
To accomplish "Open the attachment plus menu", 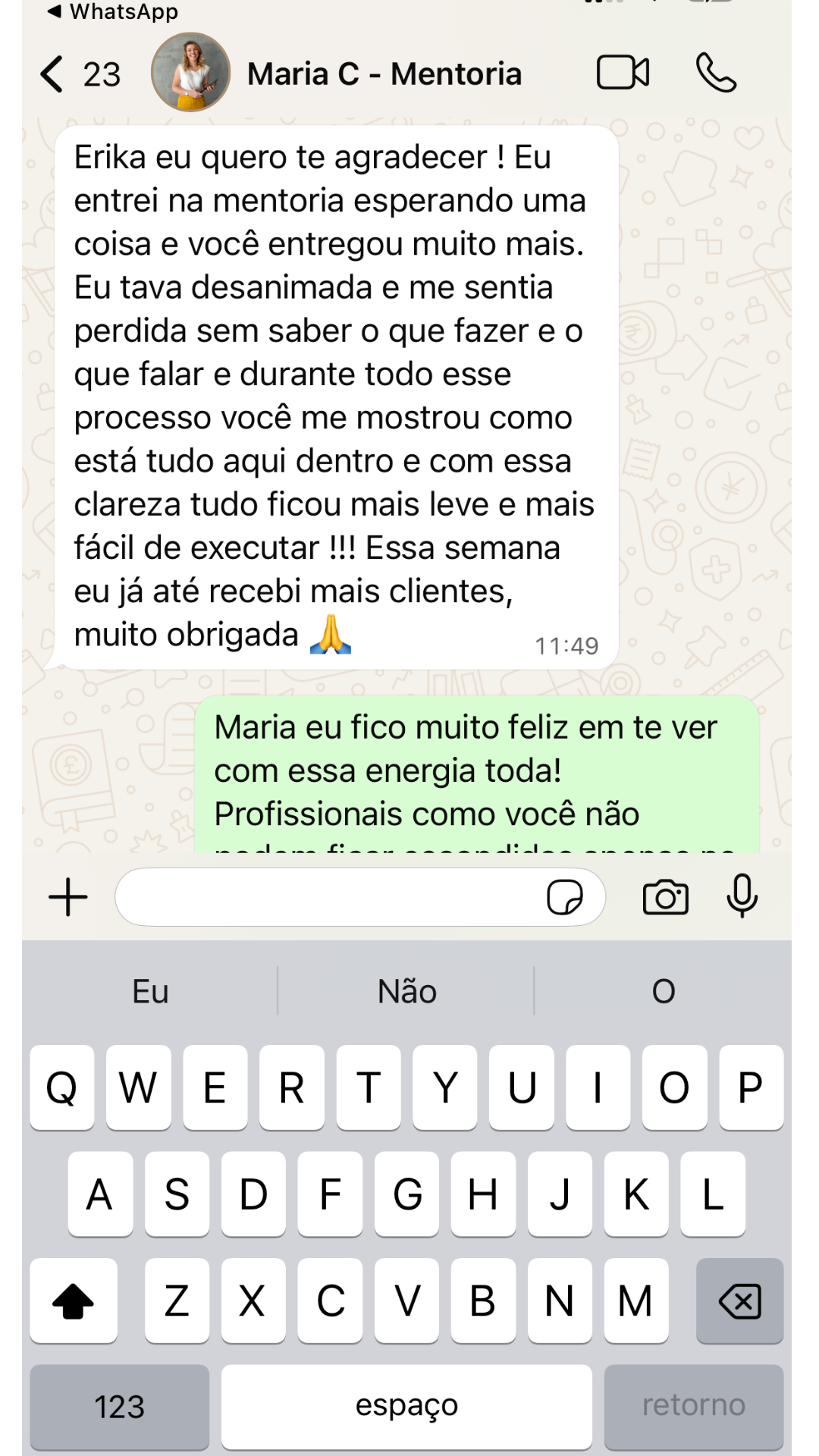I will click(x=68, y=897).
